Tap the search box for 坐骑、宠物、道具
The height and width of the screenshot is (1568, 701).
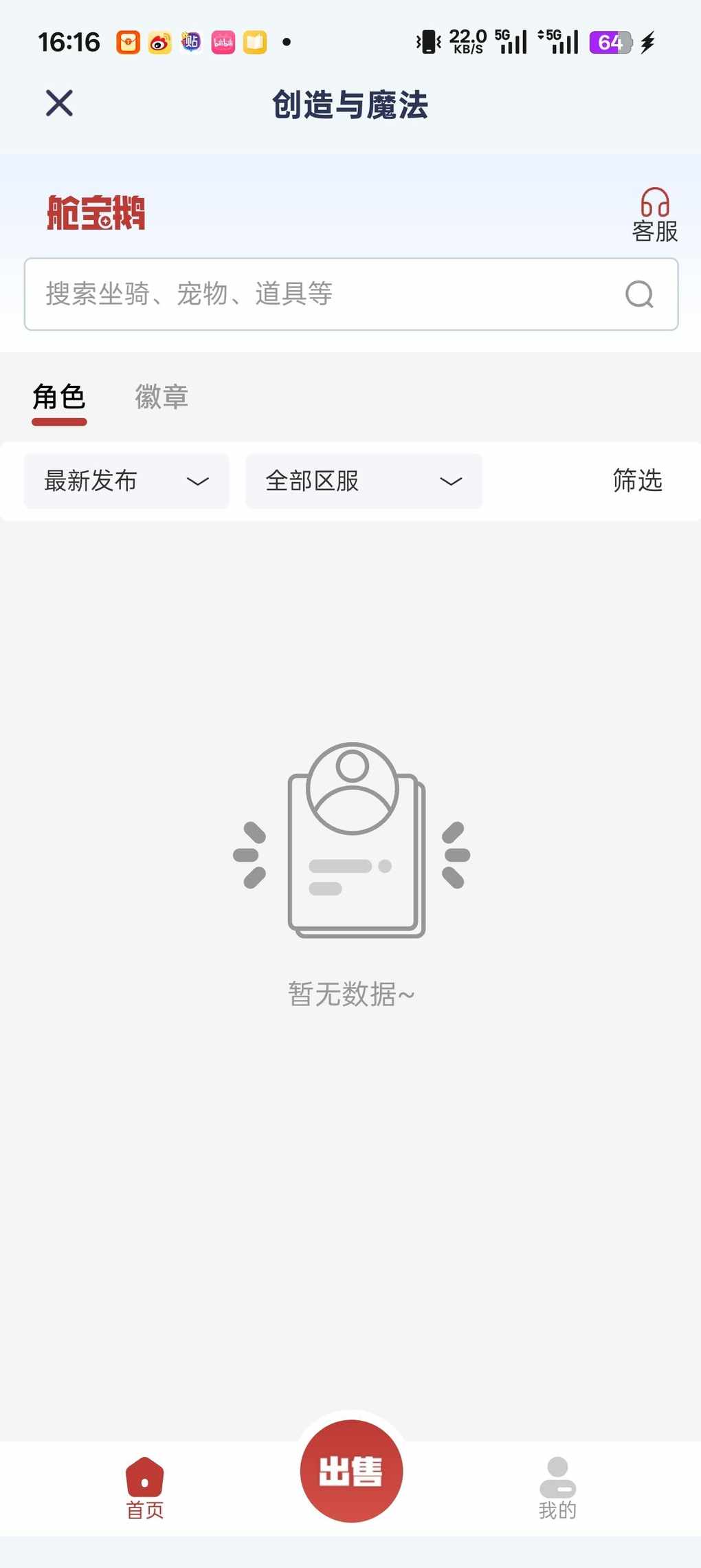[323, 294]
